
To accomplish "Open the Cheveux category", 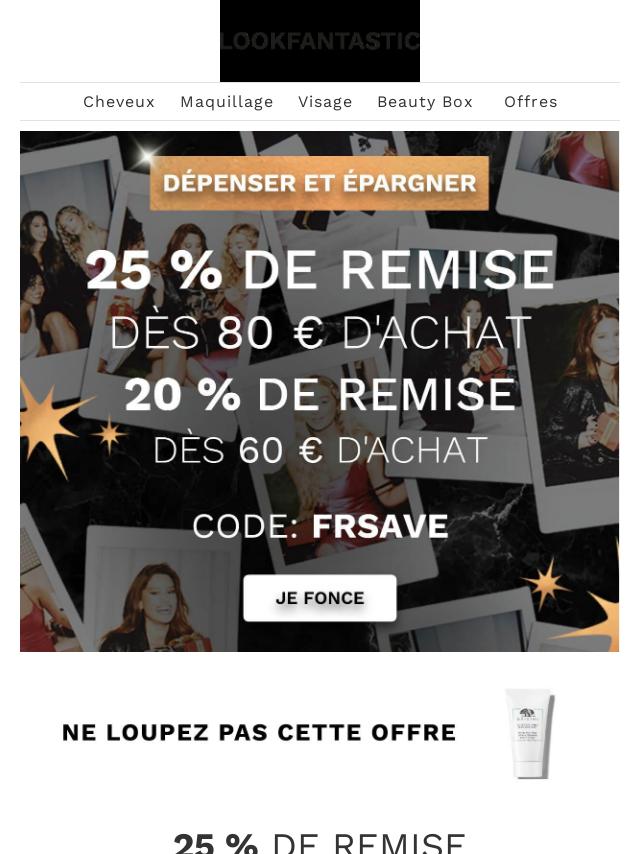I will 119,102.
